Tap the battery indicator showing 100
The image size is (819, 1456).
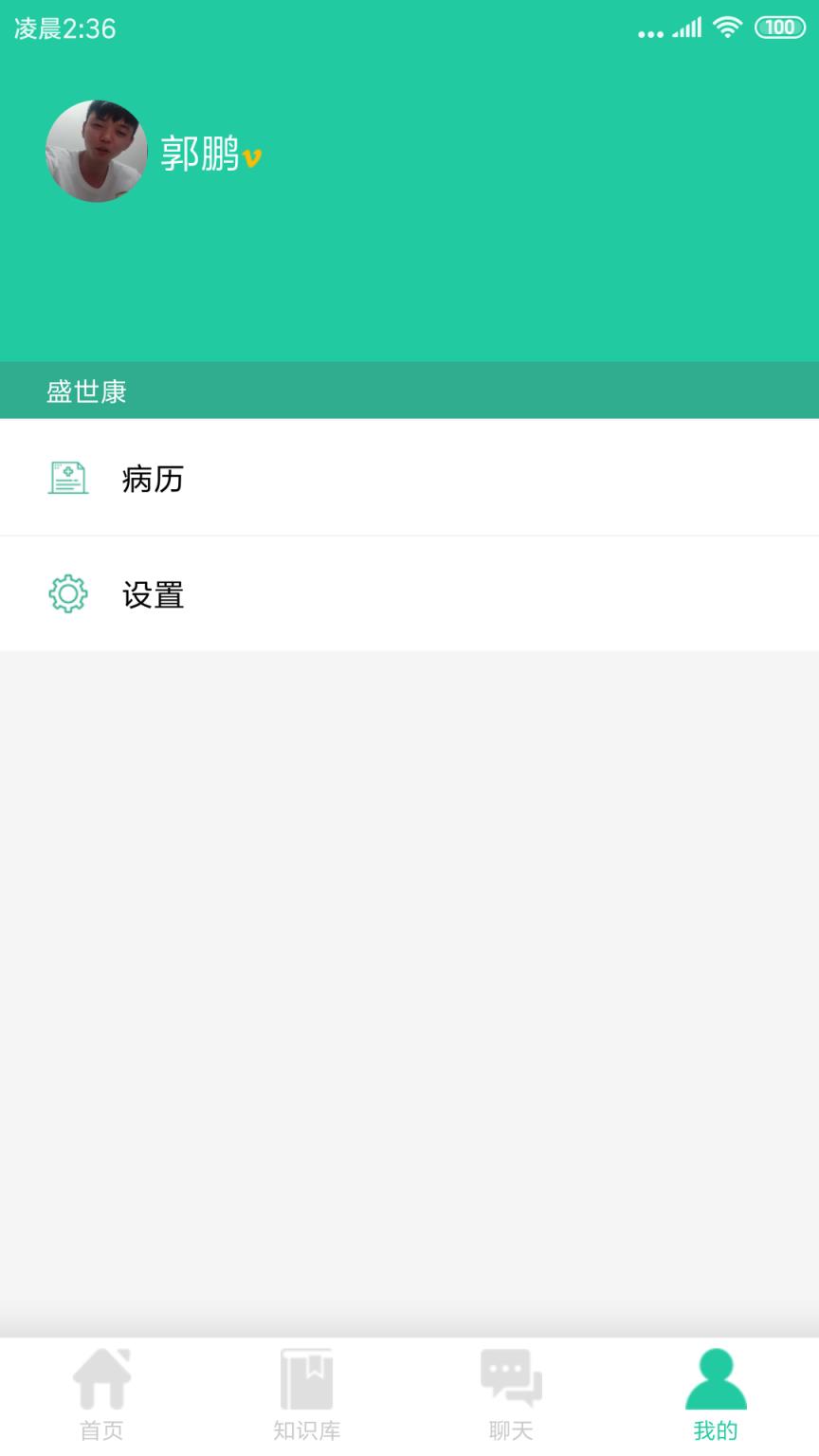coord(779,27)
